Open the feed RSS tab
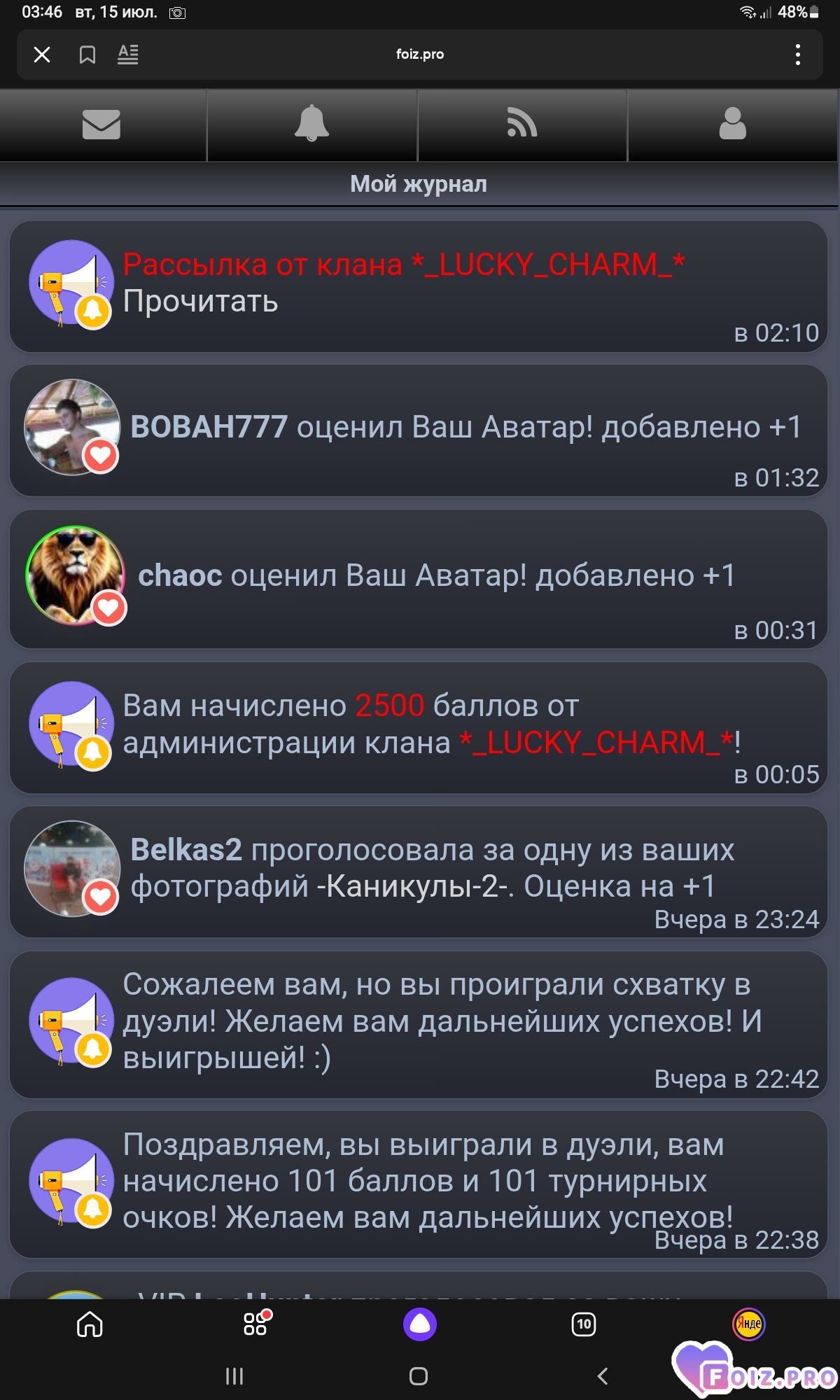Screen dimensions: 840x1400 (522, 125)
